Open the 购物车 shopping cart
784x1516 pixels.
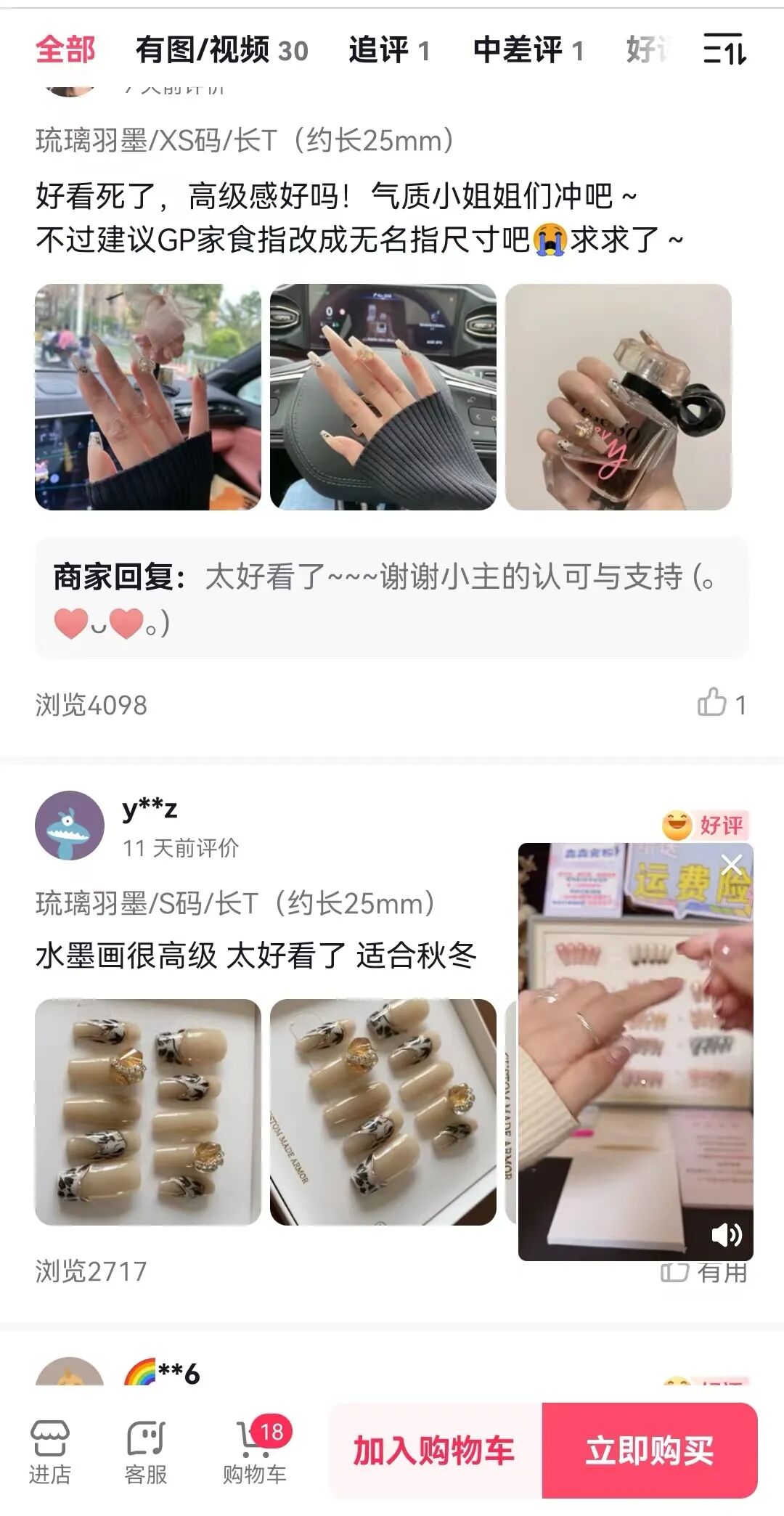[254, 1453]
